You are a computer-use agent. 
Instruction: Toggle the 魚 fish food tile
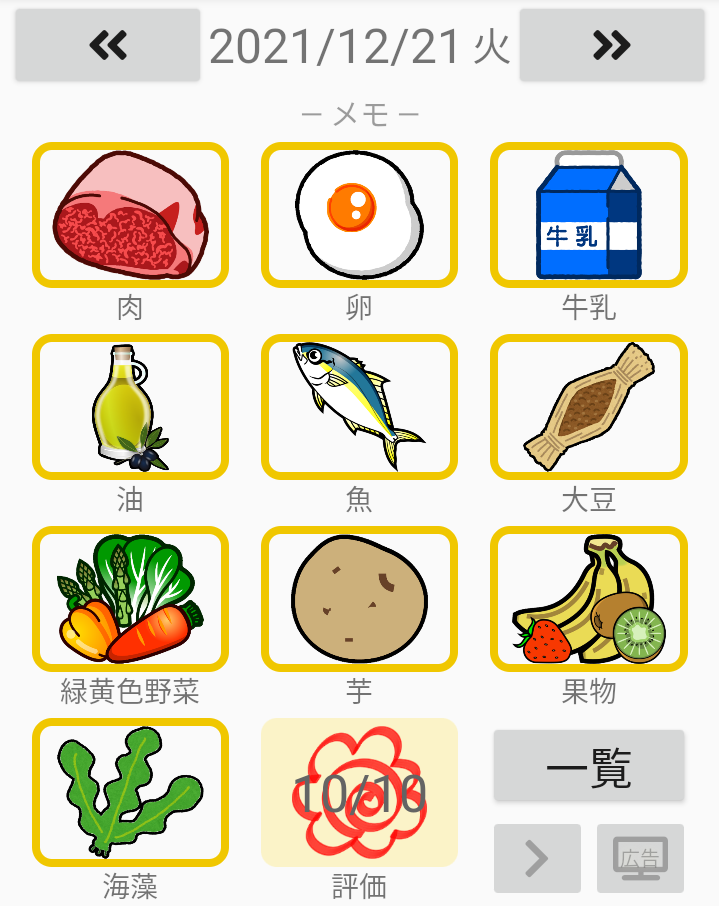click(359, 407)
